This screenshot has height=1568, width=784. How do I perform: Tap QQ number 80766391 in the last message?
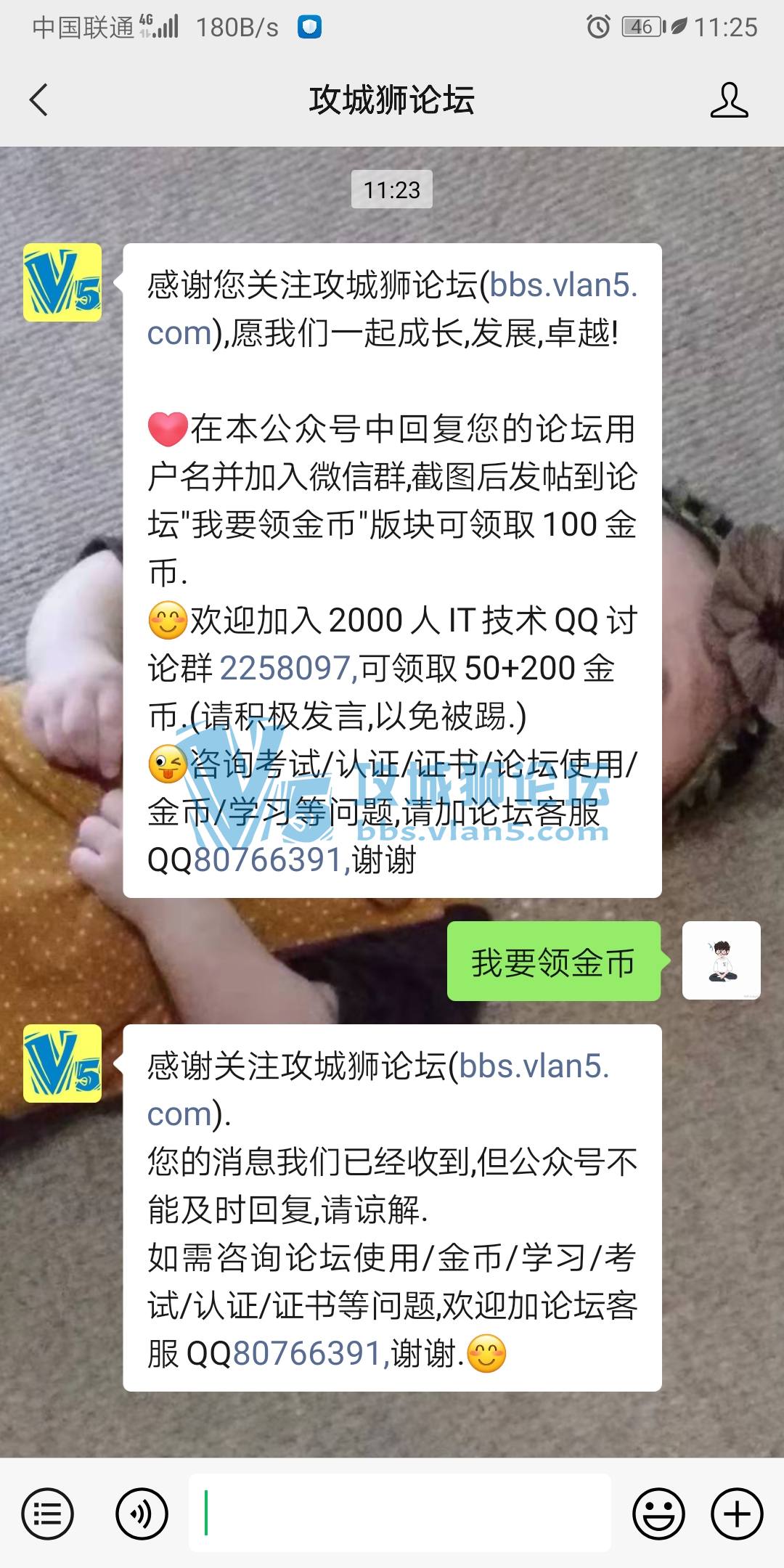[x=307, y=1354]
